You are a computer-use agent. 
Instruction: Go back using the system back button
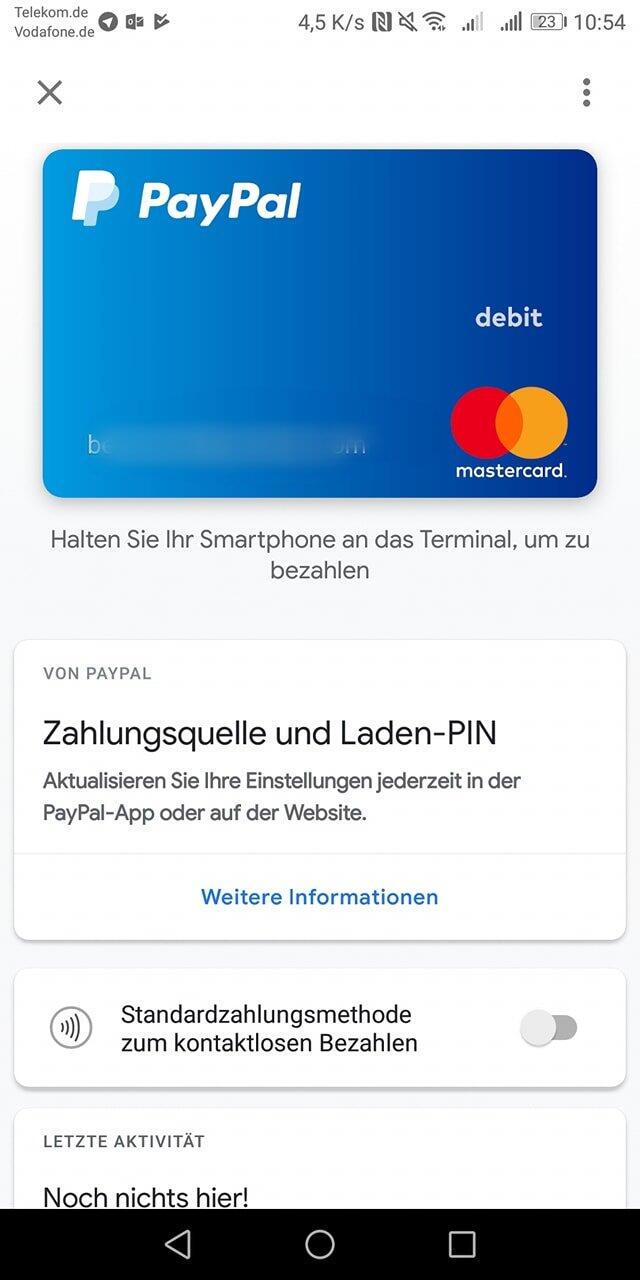coord(178,1244)
